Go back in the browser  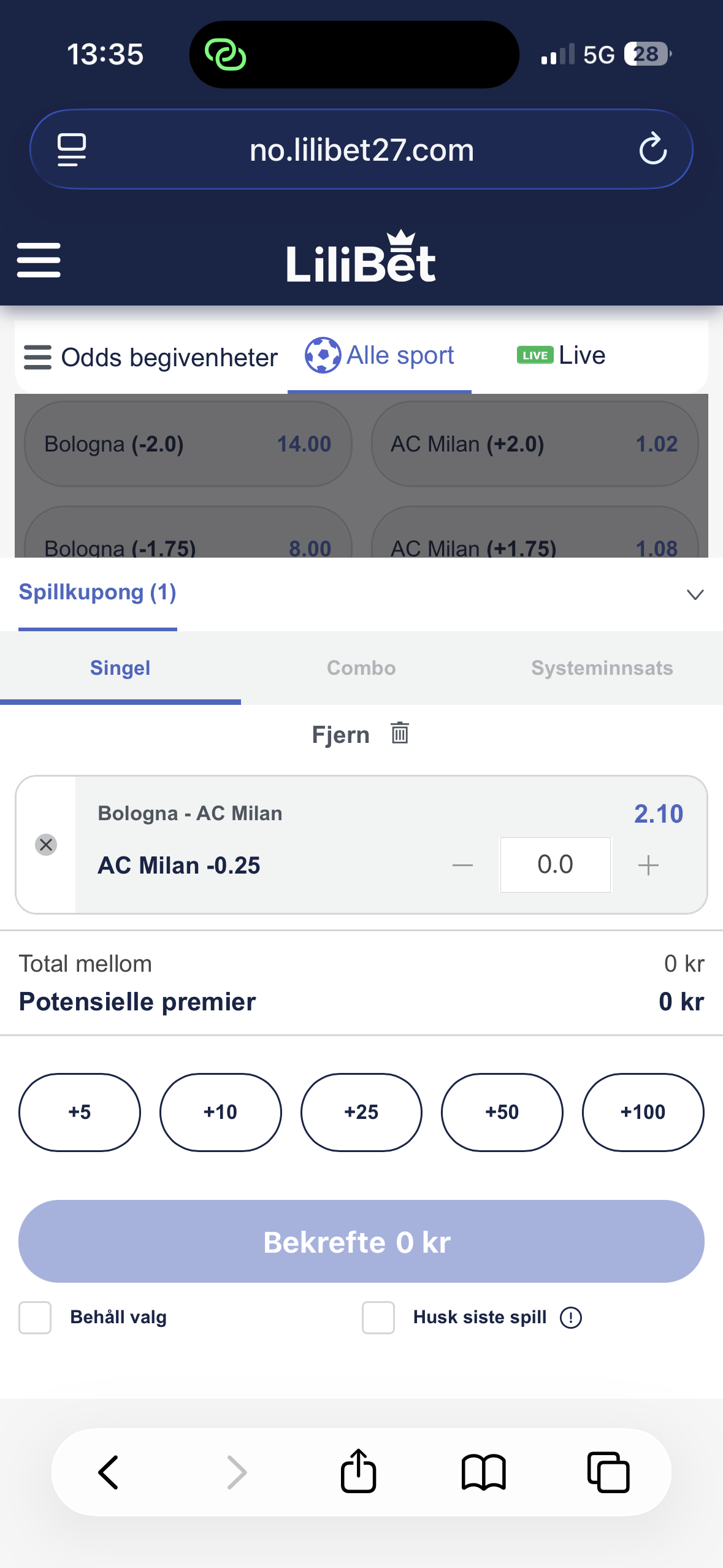[x=109, y=1472]
